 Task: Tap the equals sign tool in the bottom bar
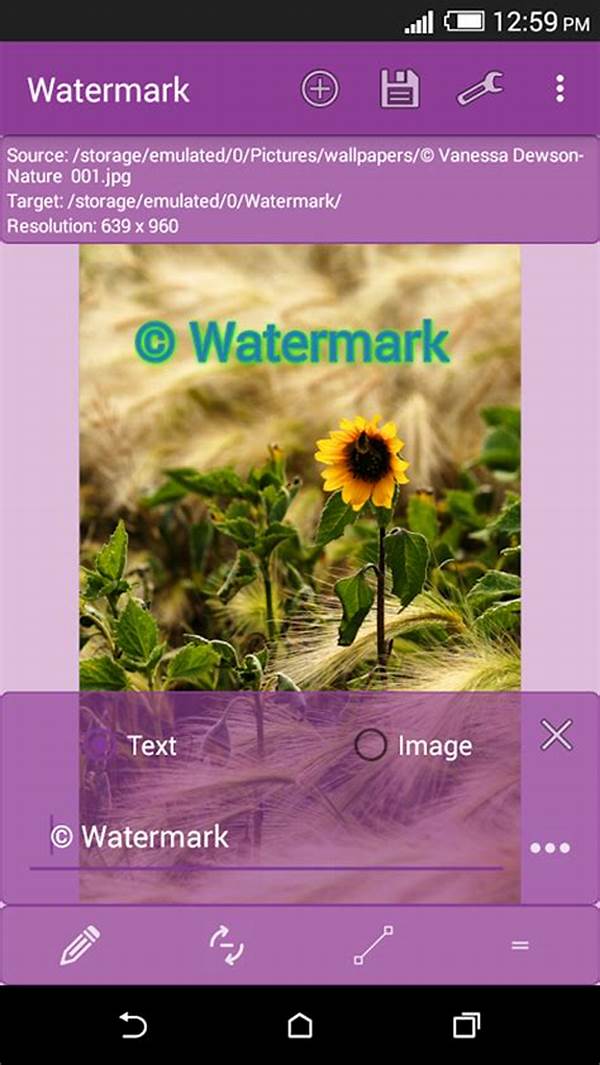(x=520, y=945)
